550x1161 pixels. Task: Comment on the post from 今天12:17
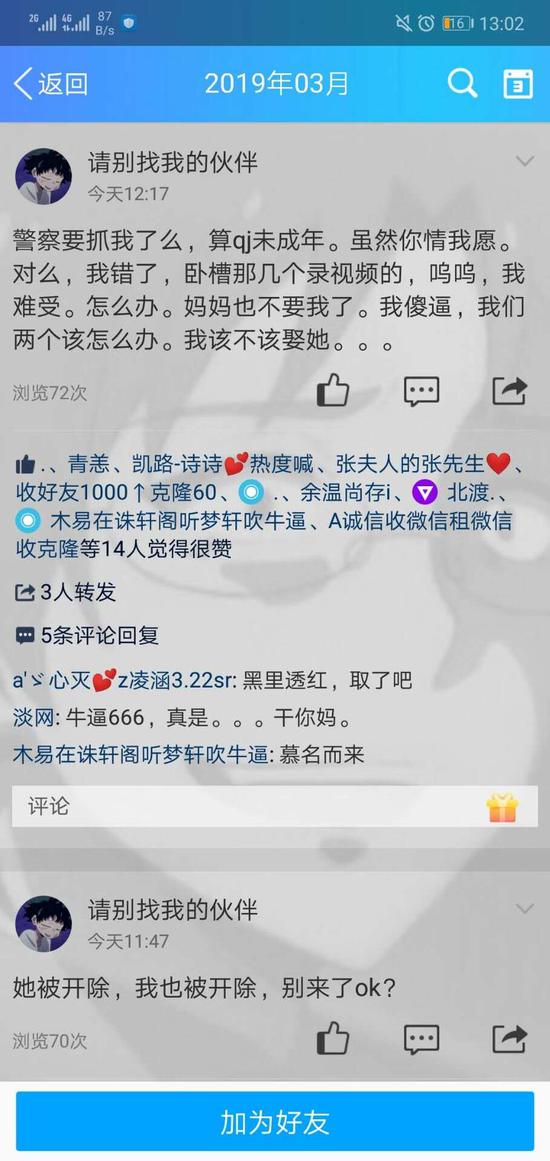421,390
